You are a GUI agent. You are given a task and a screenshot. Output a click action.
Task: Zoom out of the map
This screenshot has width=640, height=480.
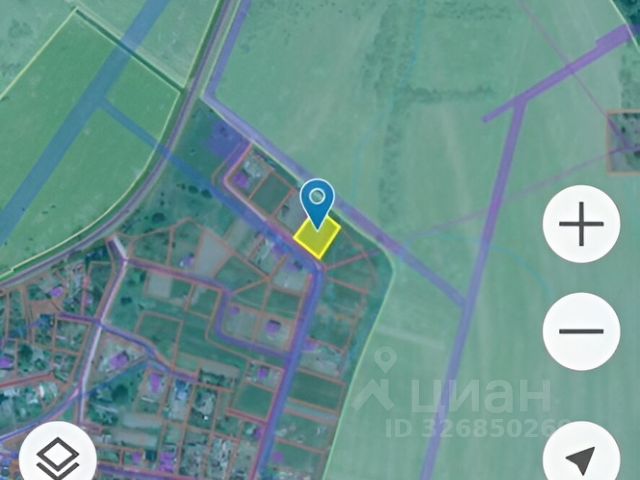pyautogui.click(x=581, y=331)
